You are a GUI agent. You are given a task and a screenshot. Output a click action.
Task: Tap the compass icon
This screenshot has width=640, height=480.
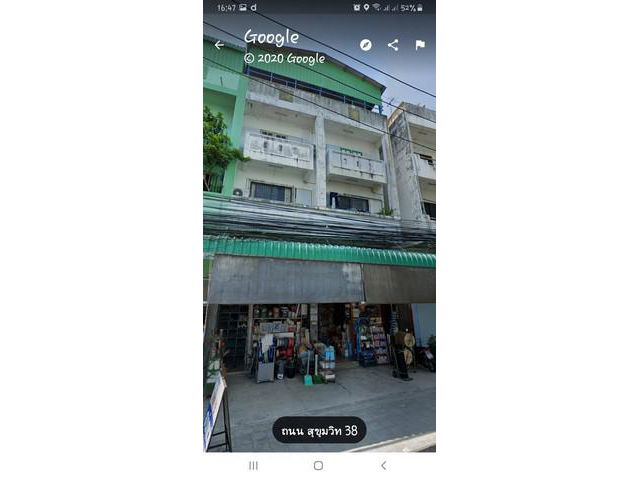[x=366, y=45]
